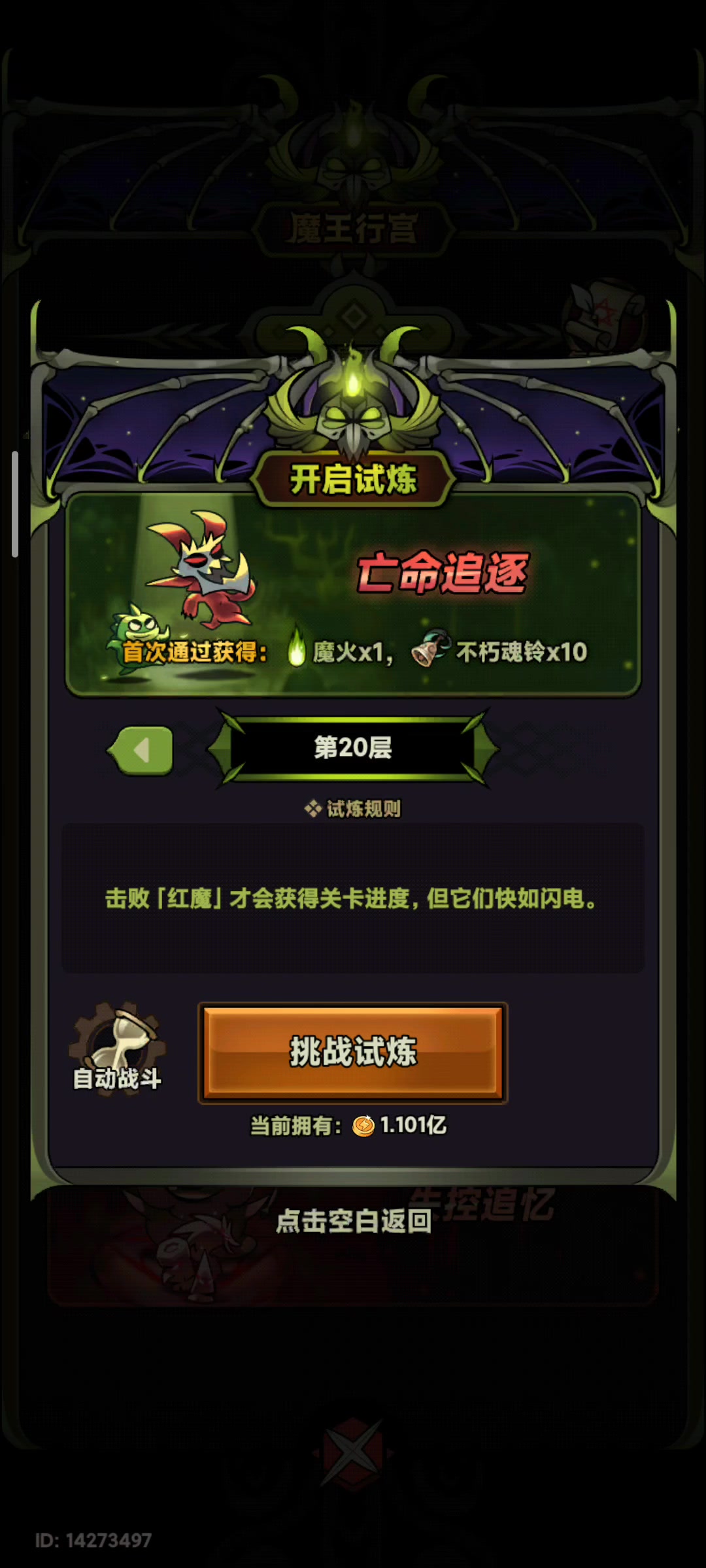Tap the orange 挑战试炼 button
The image size is (706, 1568).
(353, 1053)
